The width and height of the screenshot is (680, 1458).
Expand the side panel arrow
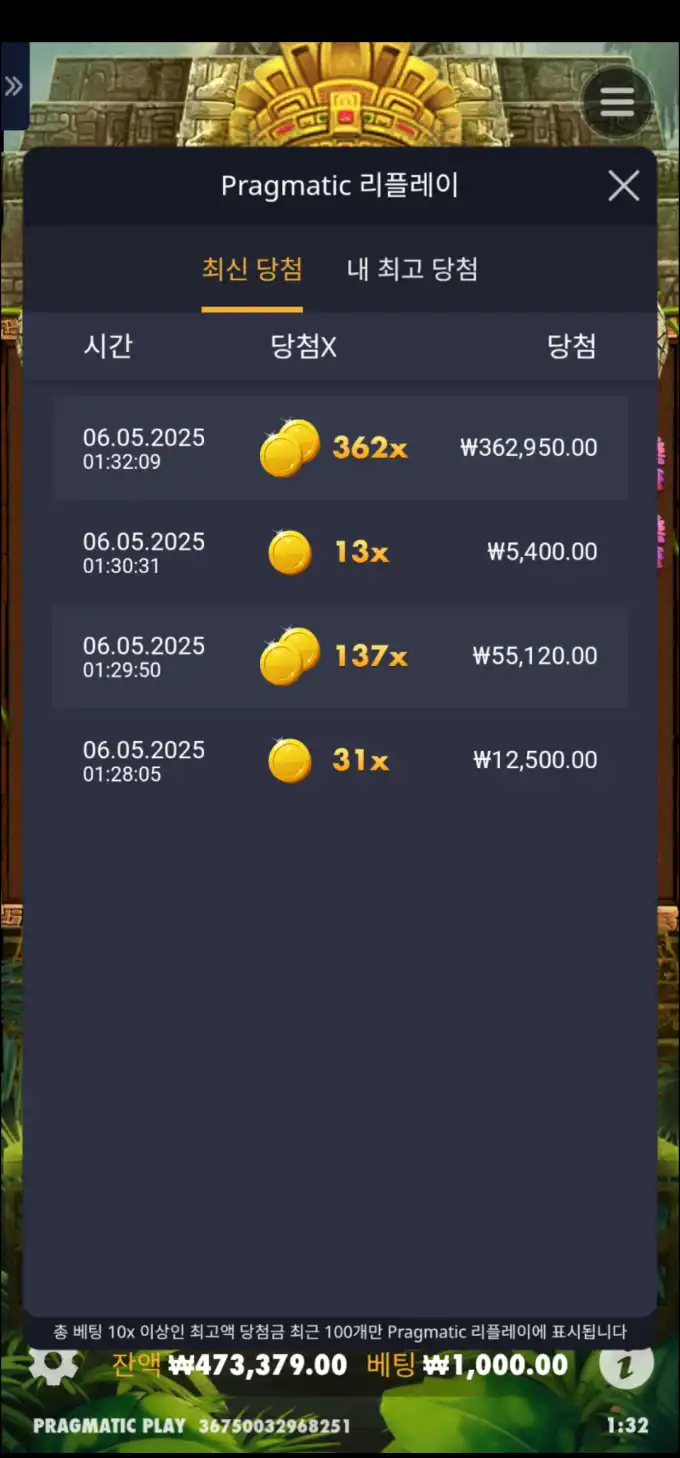[14, 87]
